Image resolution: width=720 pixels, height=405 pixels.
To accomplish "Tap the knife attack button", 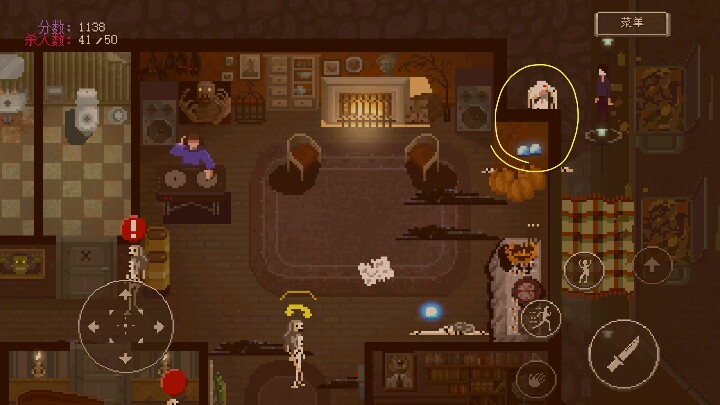I will tap(624, 354).
